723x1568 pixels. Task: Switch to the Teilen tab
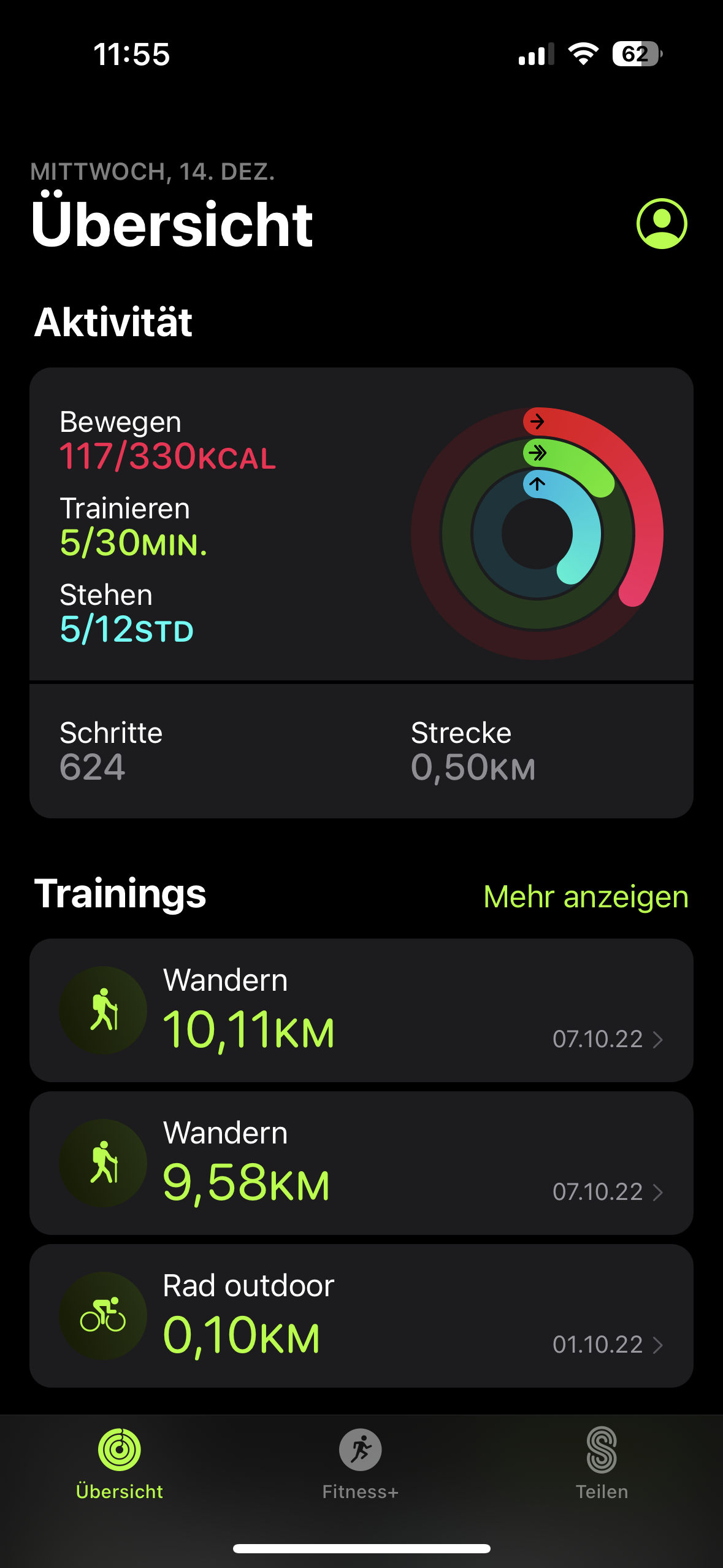click(602, 1464)
